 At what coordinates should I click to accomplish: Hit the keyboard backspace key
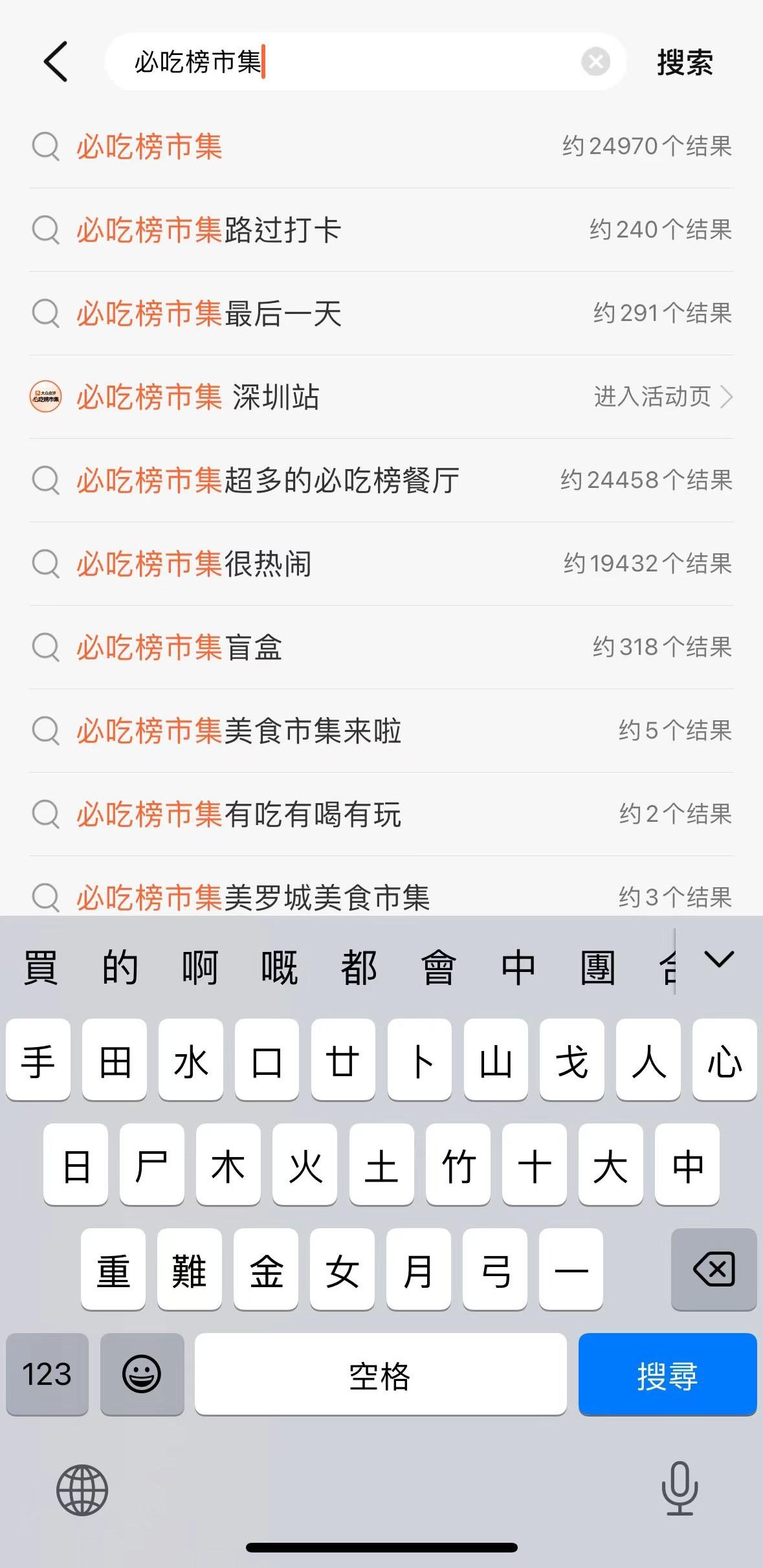click(x=714, y=1270)
